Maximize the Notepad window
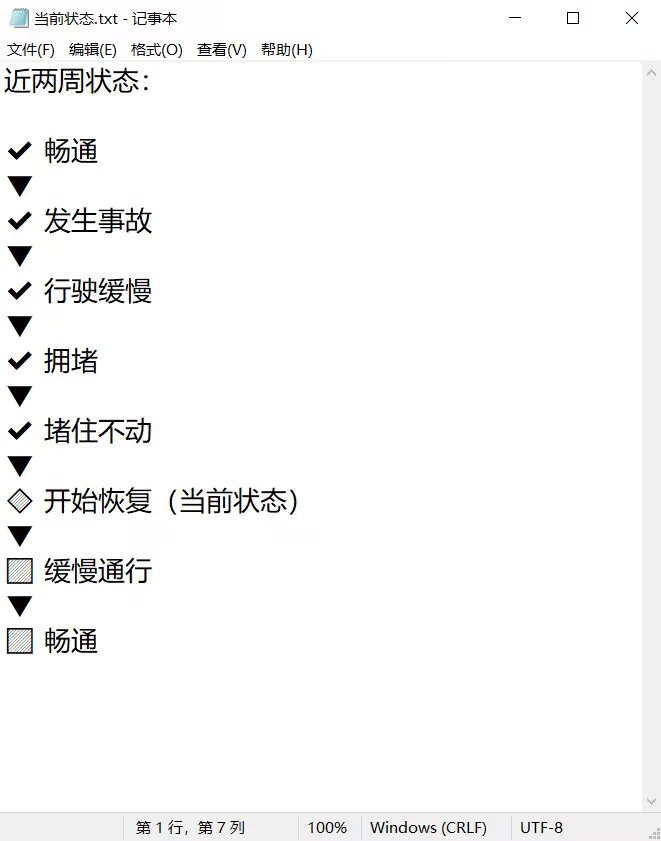 point(573,18)
